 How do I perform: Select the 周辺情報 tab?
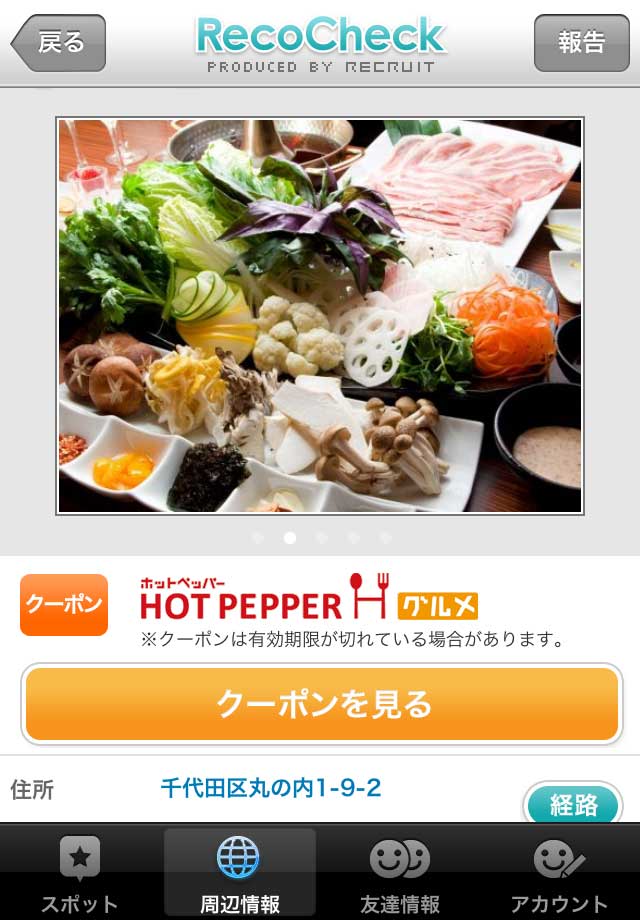tap(239, 875)
